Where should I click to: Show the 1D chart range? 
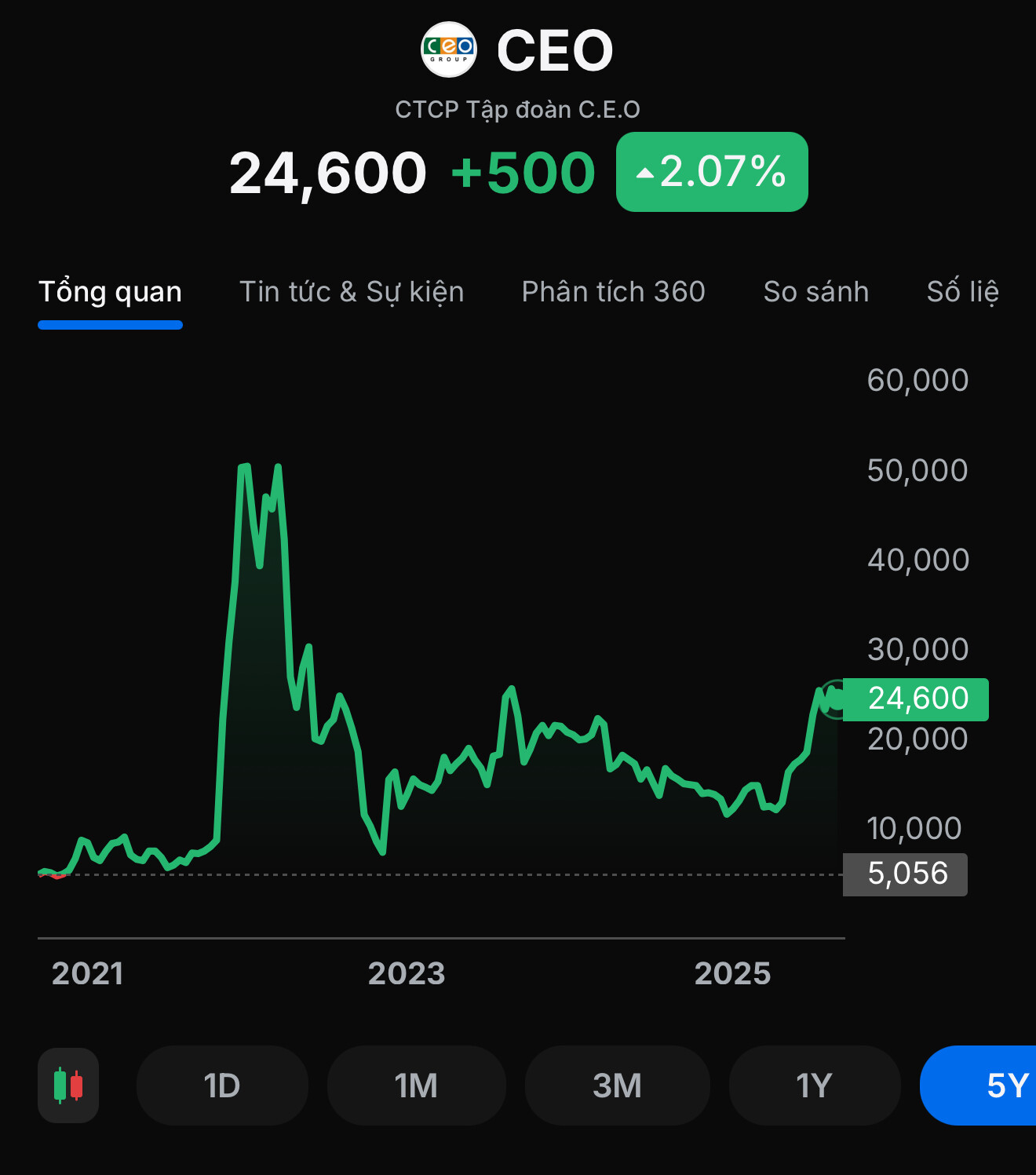(x=222, y=1086)
